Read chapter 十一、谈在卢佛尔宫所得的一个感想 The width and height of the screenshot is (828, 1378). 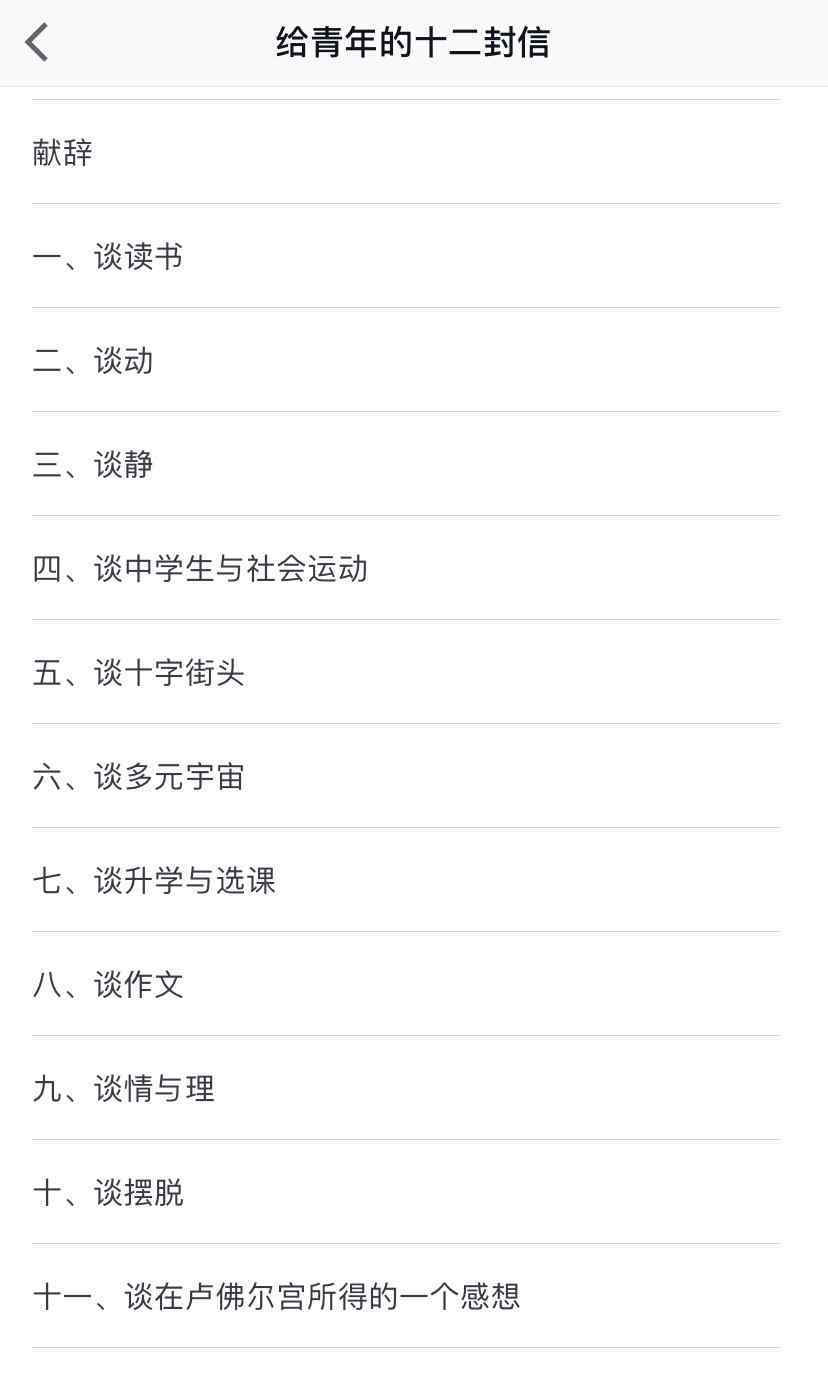pyautogui.click(x=276, y=1297)
